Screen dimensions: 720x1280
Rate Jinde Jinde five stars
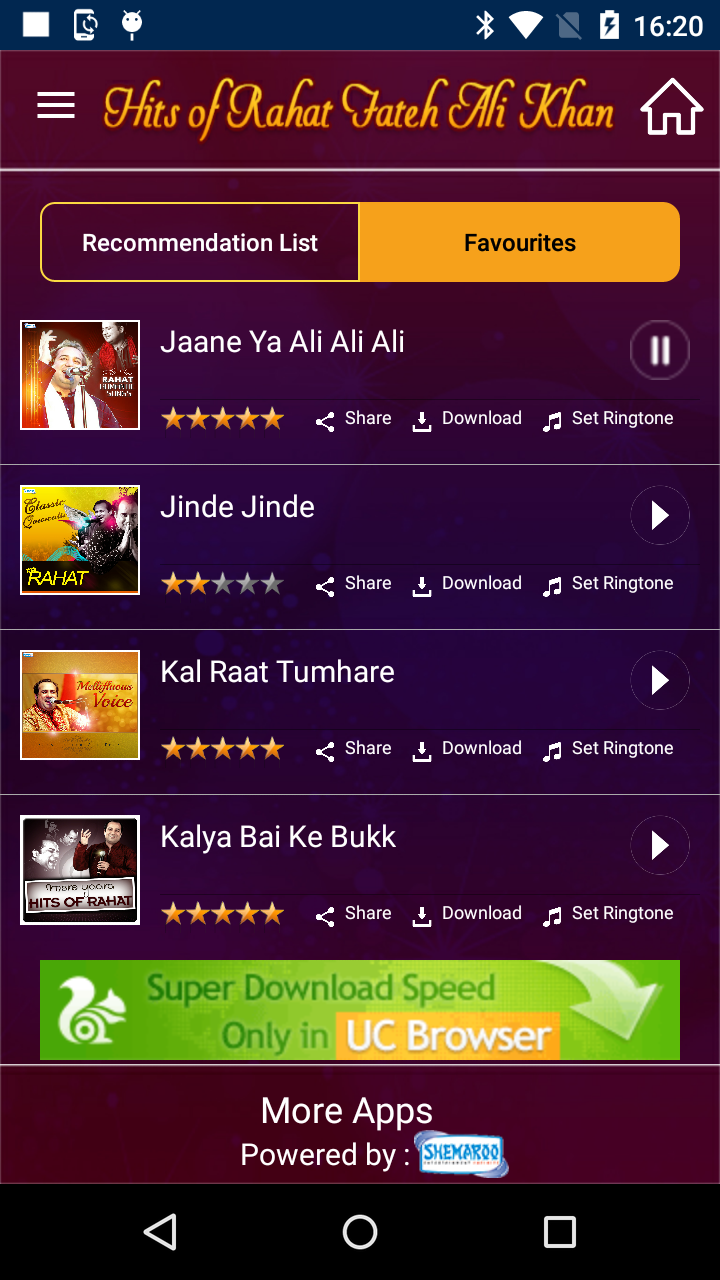point(274,583)
